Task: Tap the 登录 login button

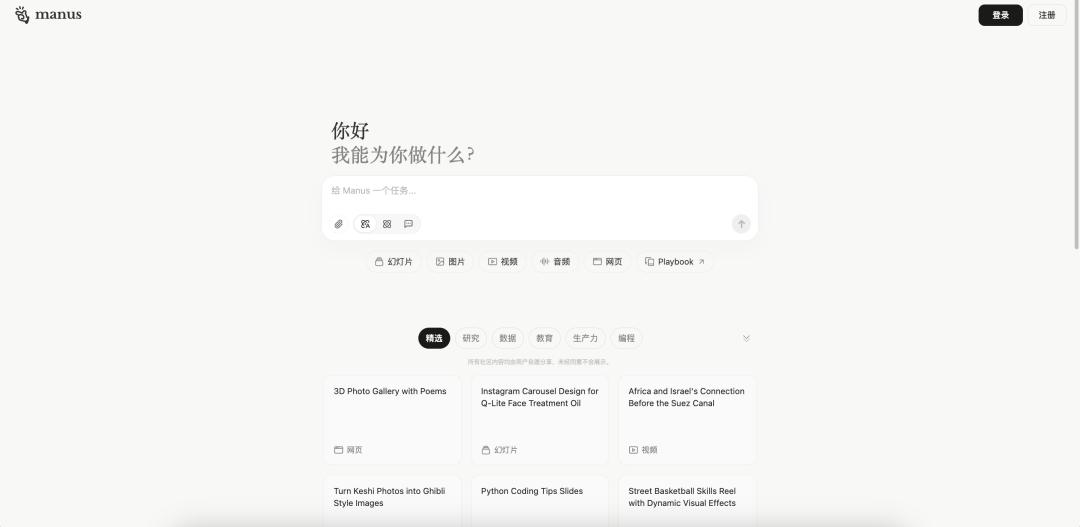Action: pyautogui.click(x=1000, y=15)
